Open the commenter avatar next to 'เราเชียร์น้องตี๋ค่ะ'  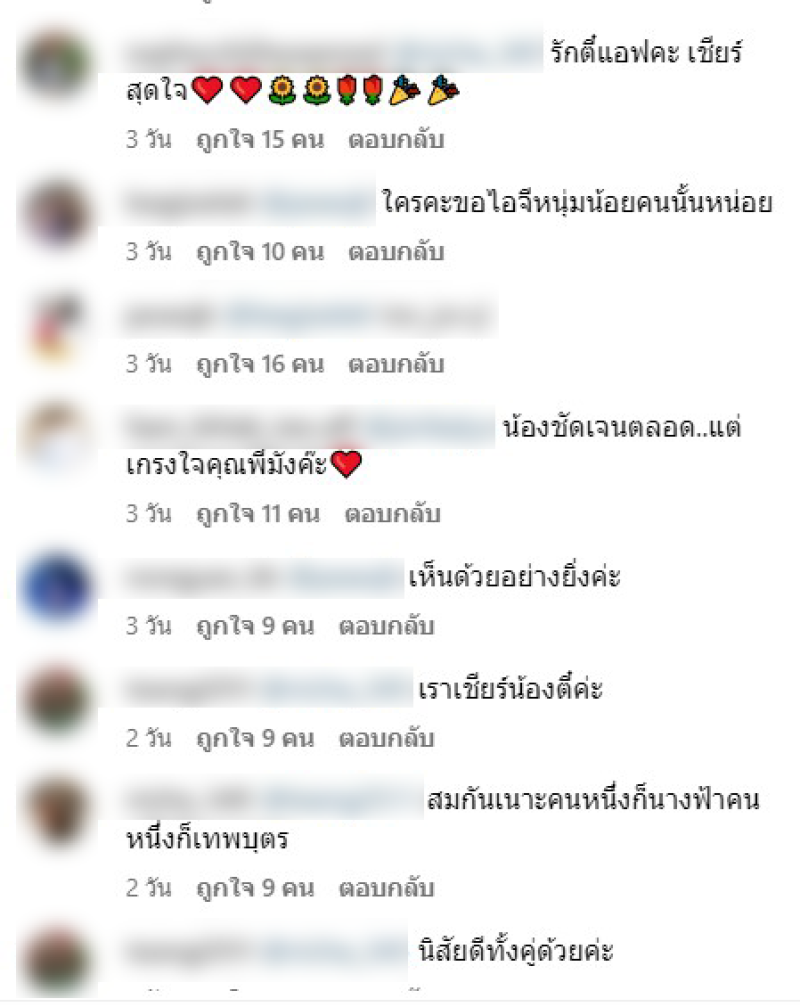(56, 699)
